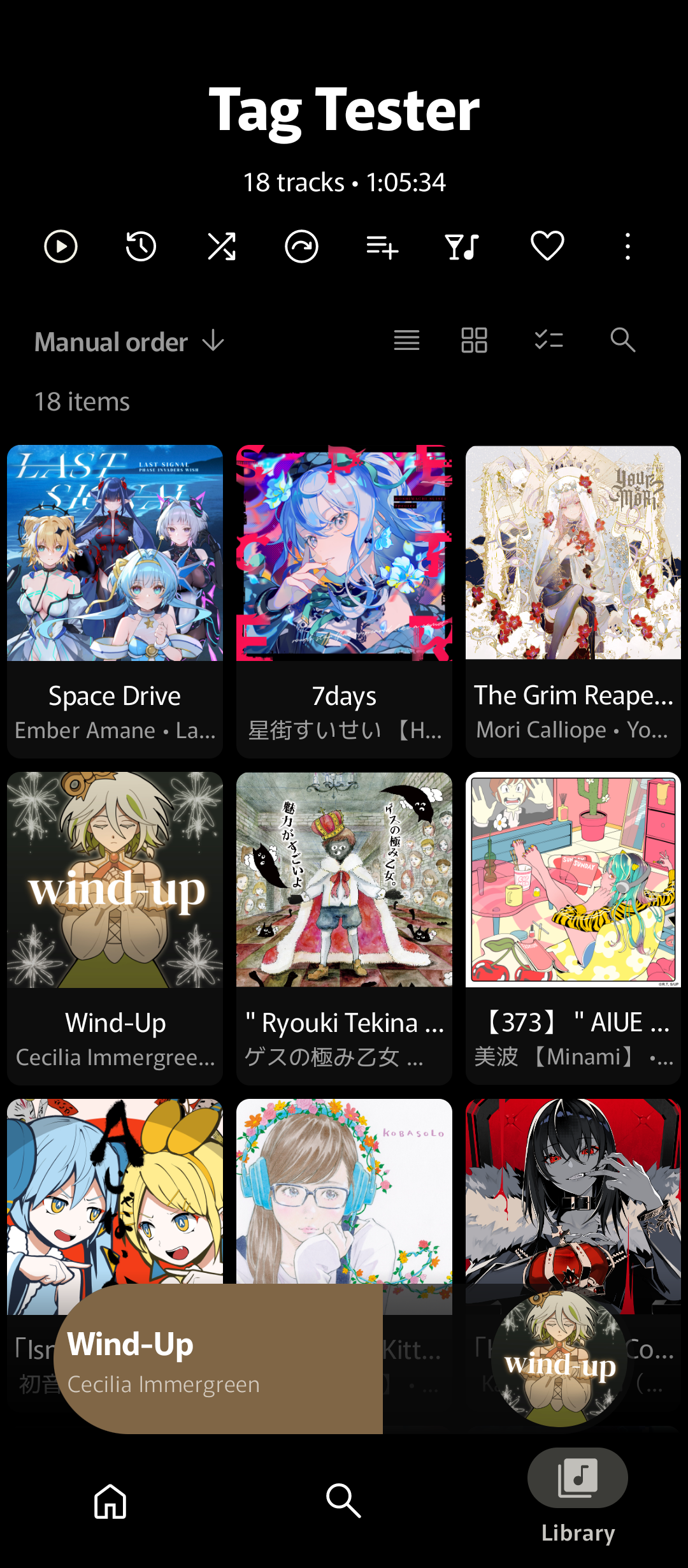Favorite the Tag Tester playlist

pos(547,247)
